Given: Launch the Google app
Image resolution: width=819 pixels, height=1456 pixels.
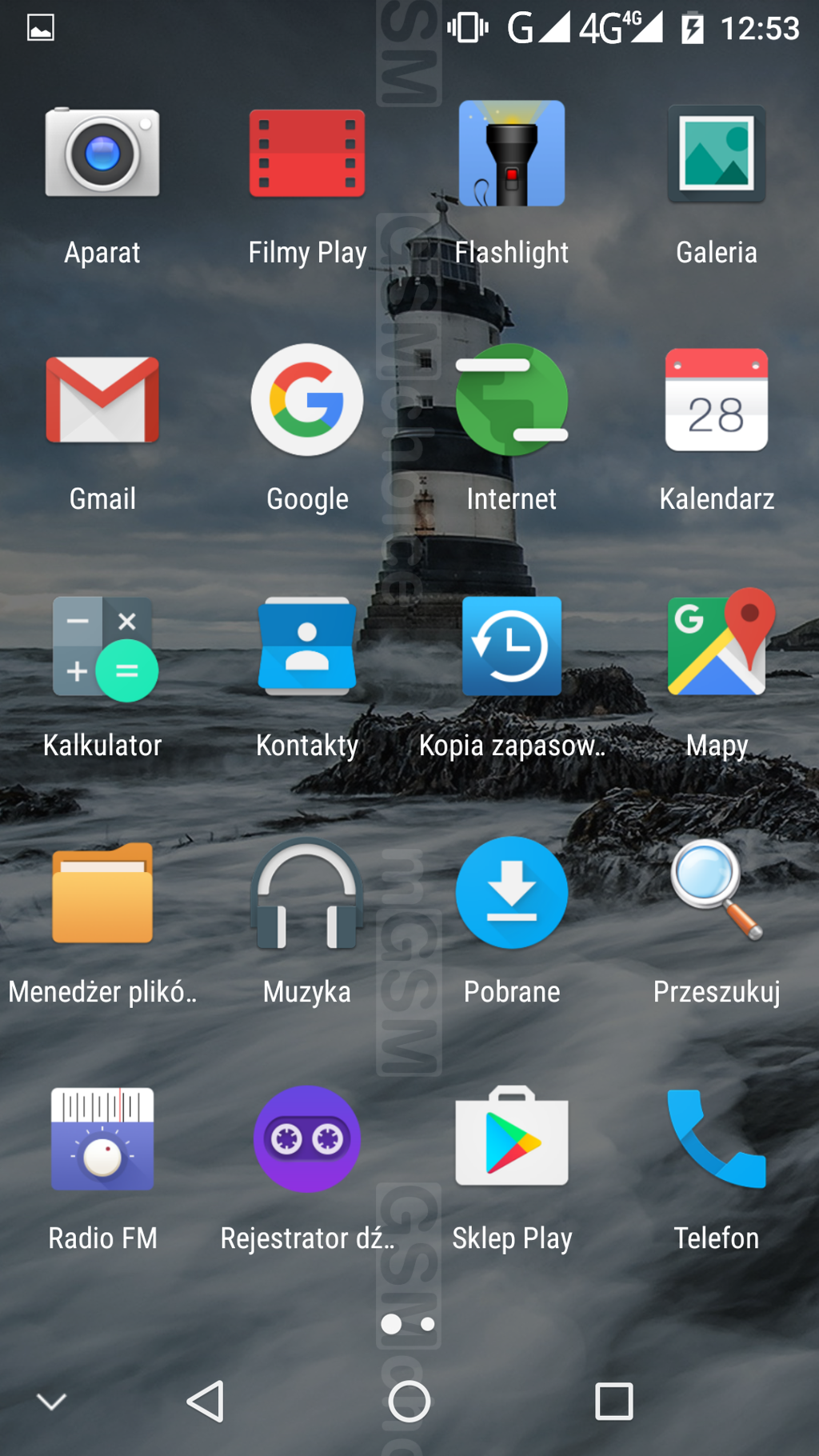Looking at the screenshot, I should (x=307, y=400).
